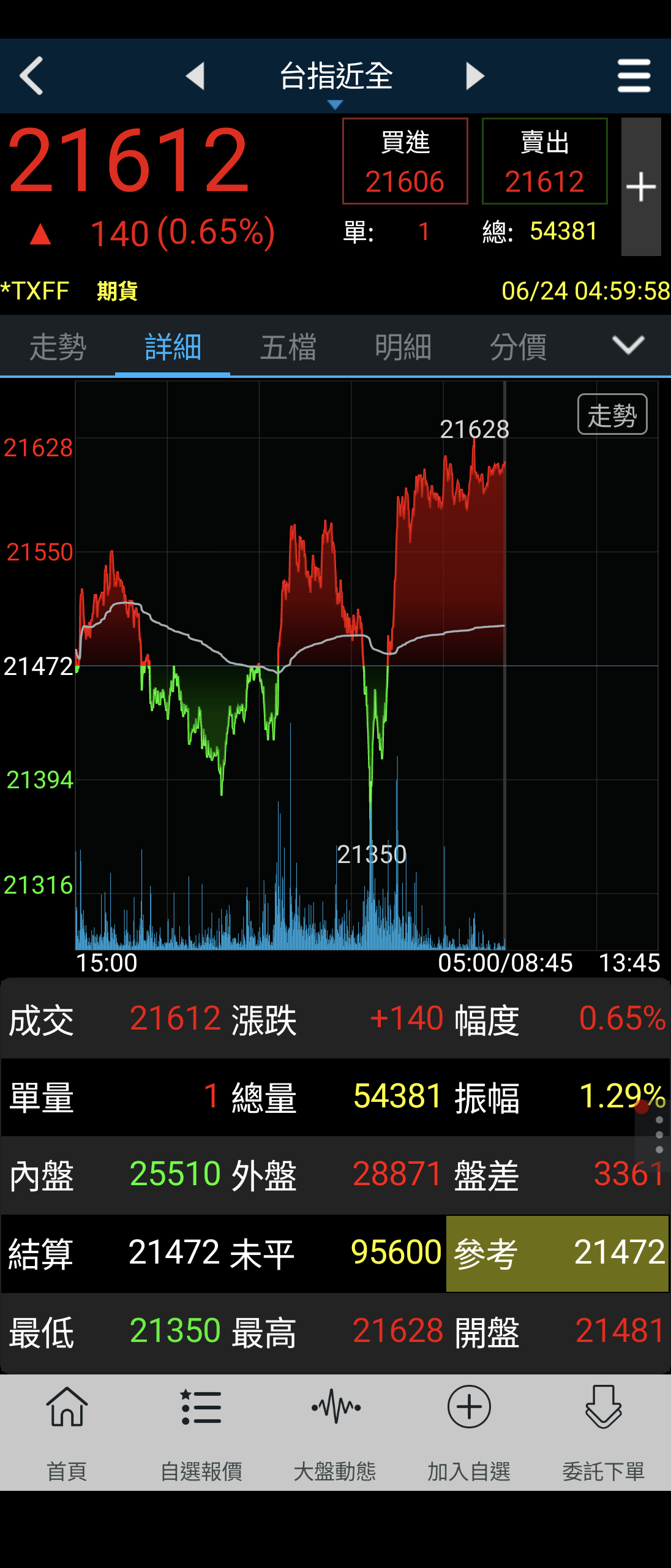Image resolution: width=671 pixels, height=1568 pixels.
Task: Select the 詳細 tab
Action: pyautogui.click(x=173, y=347)
